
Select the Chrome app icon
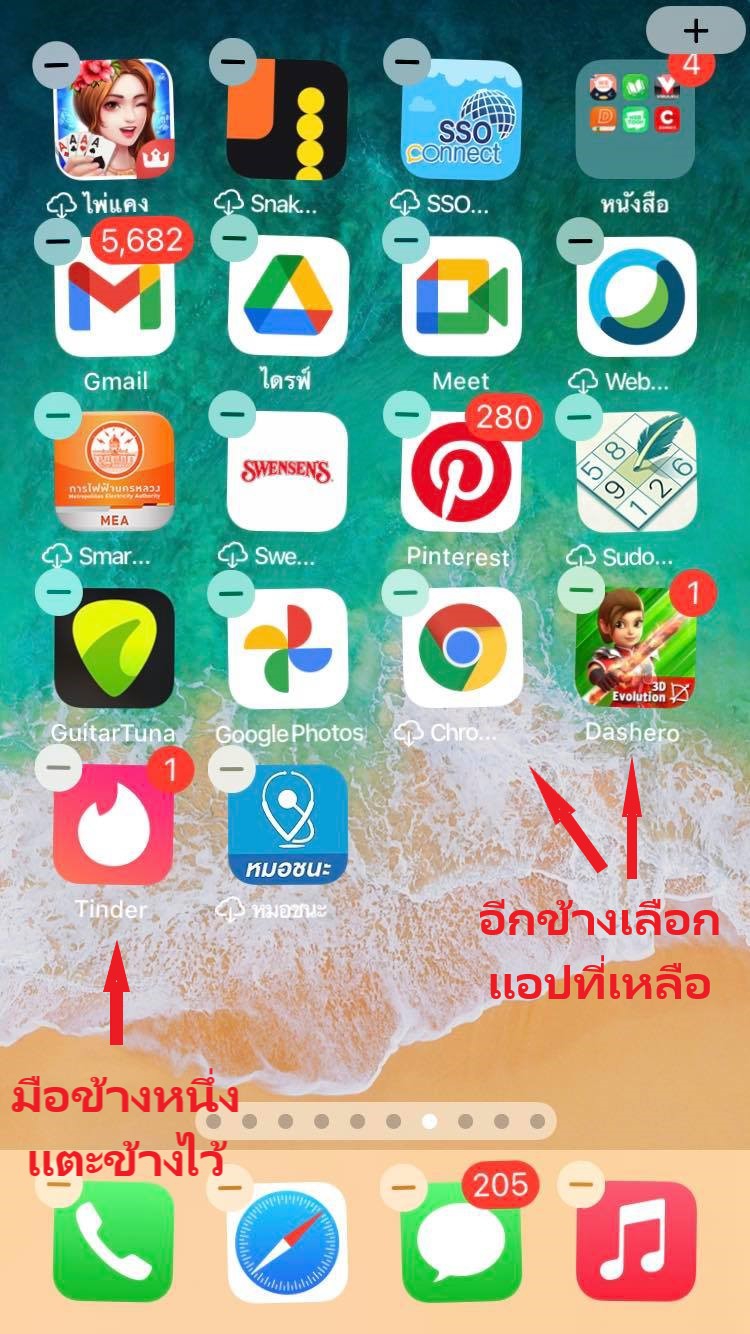pos(462,647)
